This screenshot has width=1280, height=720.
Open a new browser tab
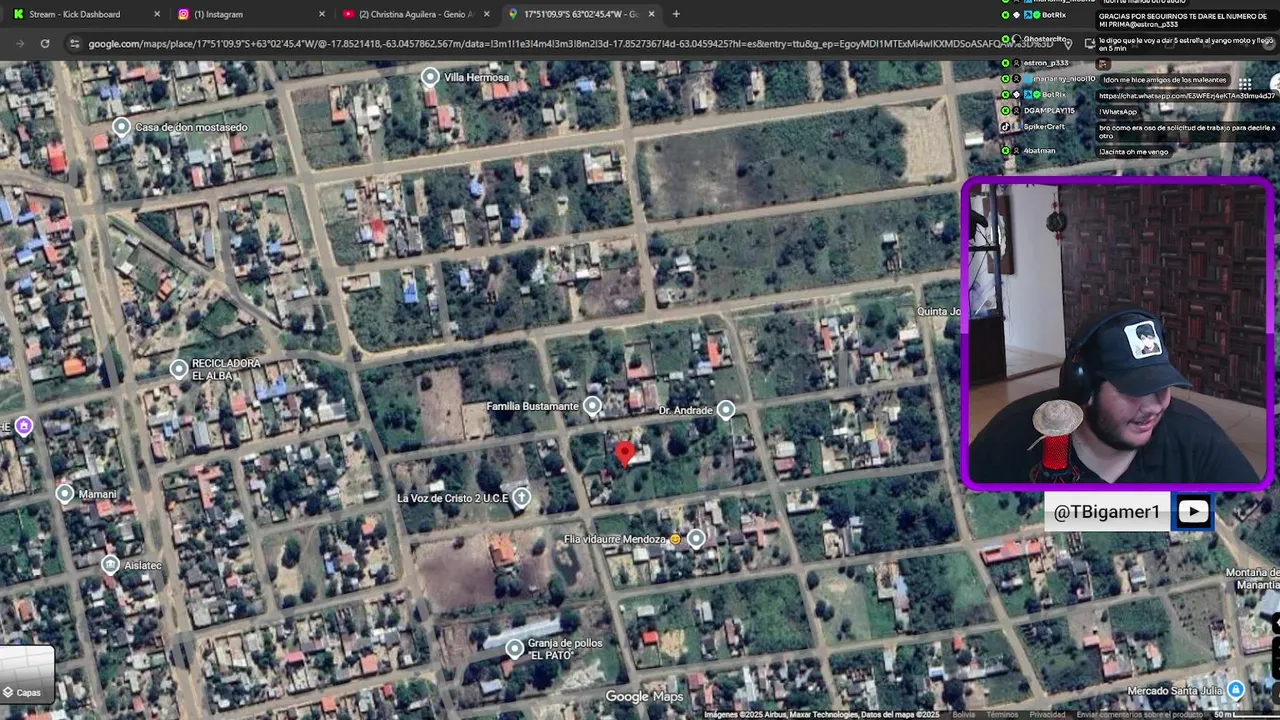coord(676,14)
